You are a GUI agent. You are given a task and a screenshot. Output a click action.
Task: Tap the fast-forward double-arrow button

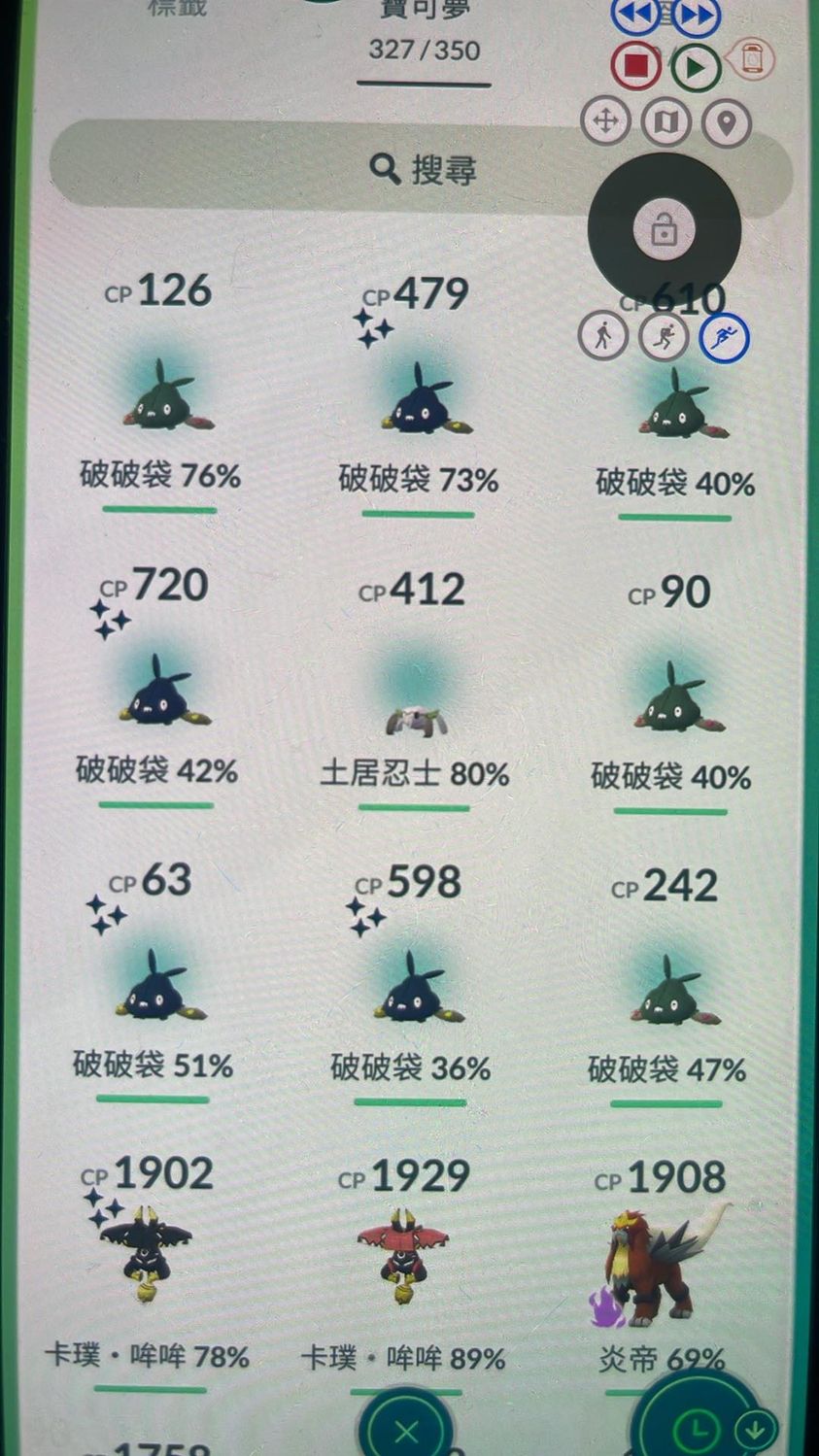tap(695, 17)
